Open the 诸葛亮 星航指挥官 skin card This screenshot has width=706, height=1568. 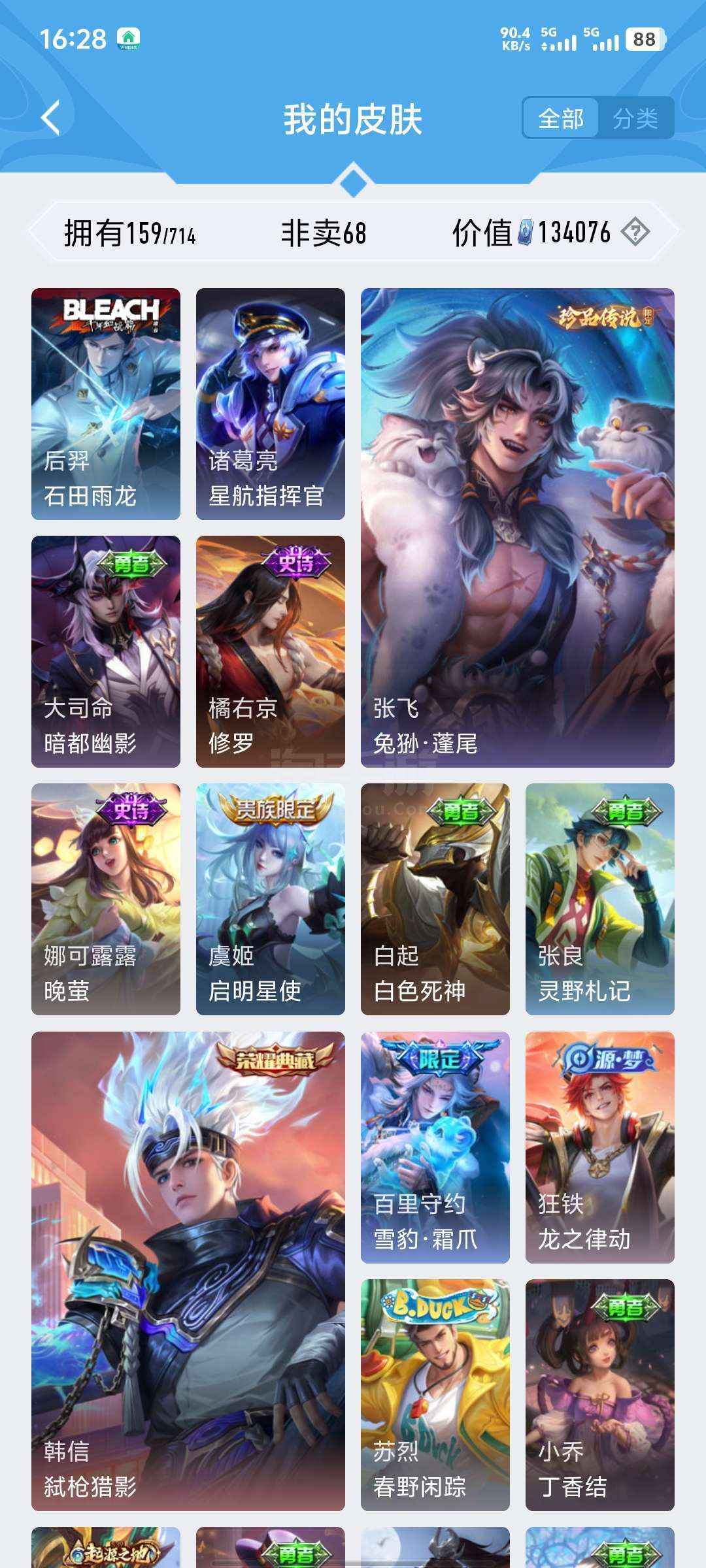pos(271,404)
